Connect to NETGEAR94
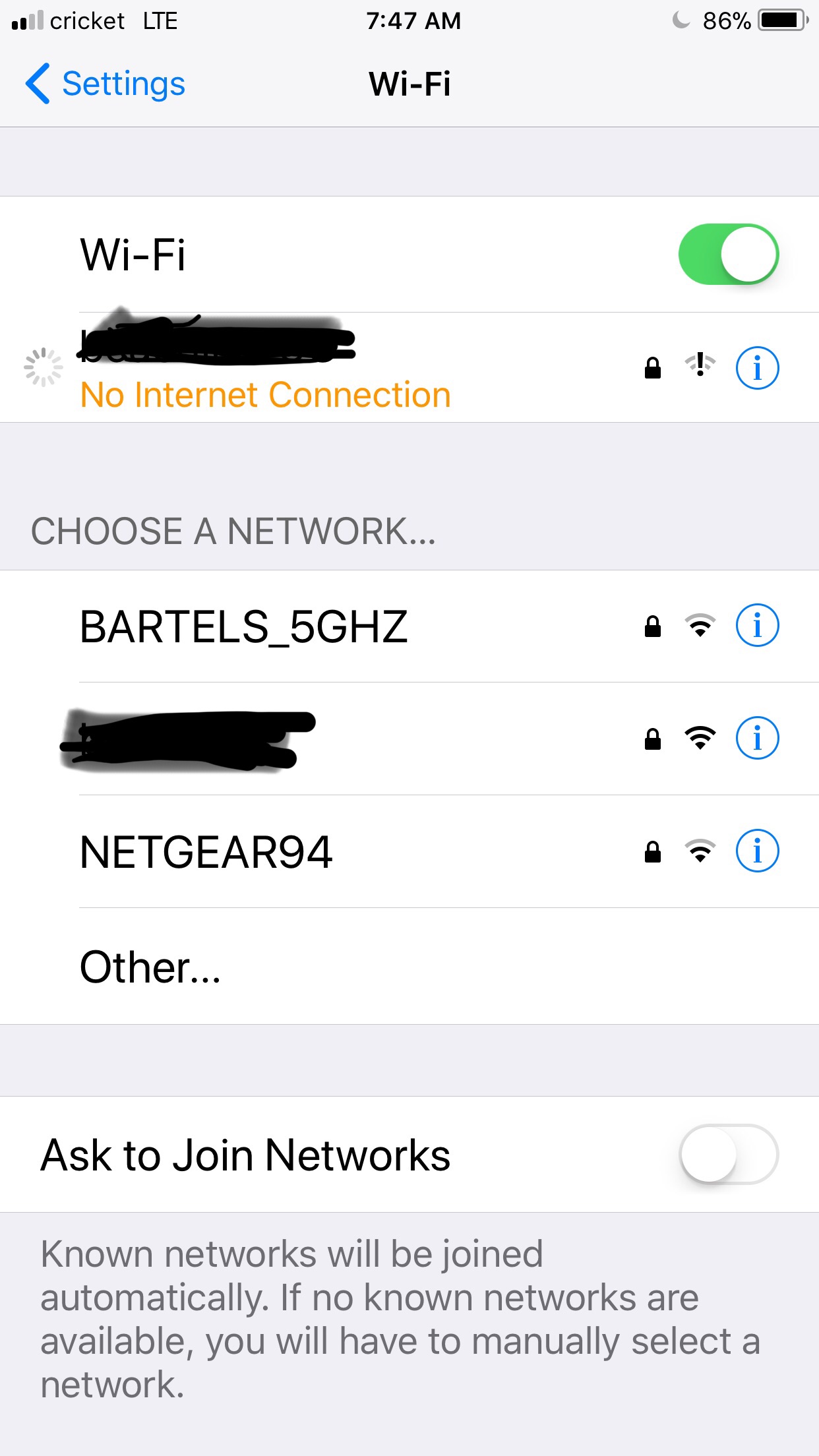 [x=409, y=852]
